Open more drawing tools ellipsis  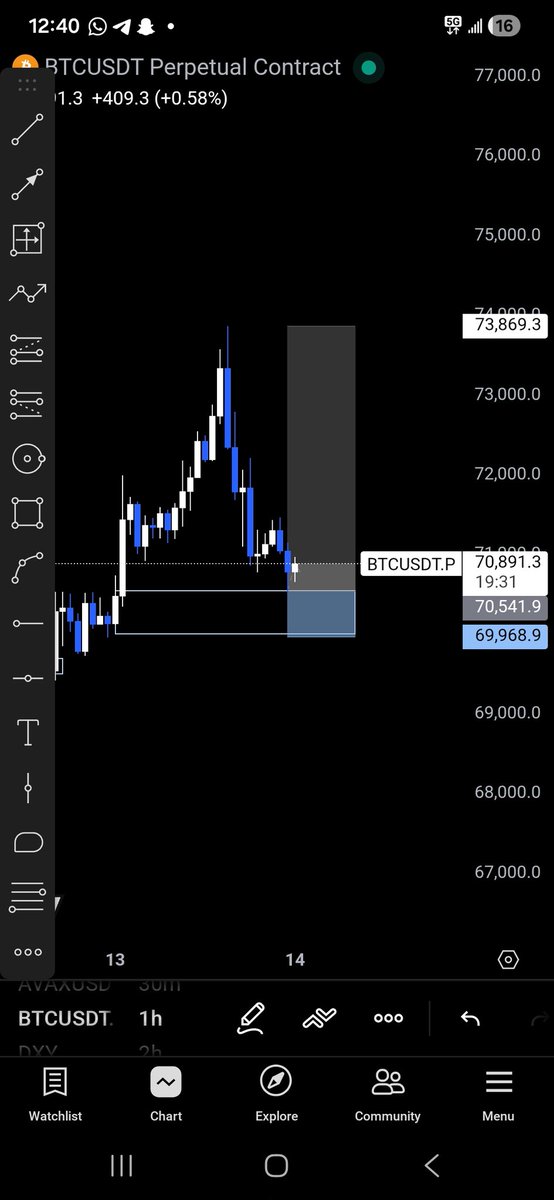point(27,952)
